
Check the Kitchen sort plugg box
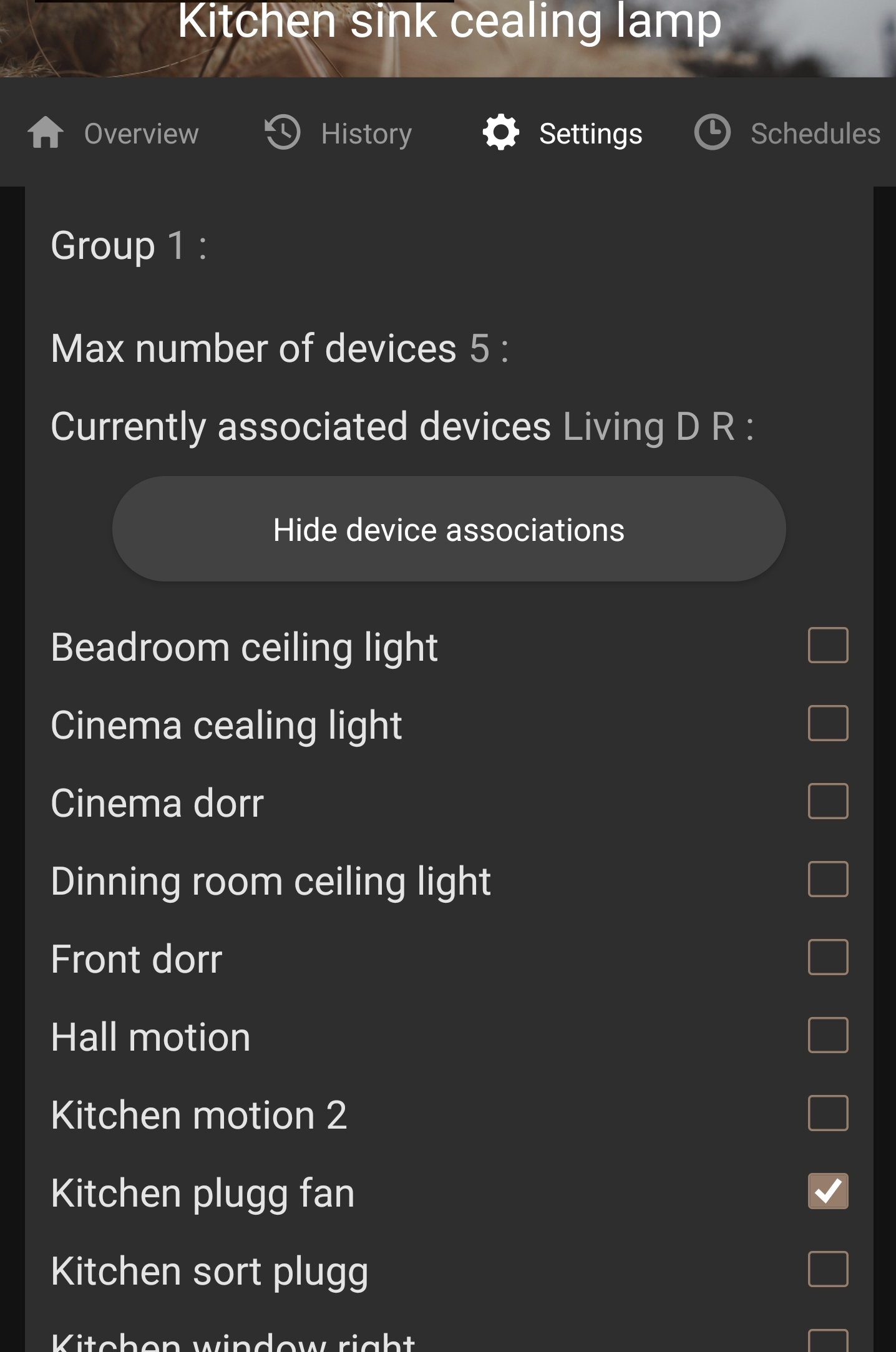tap(827, 1269)
